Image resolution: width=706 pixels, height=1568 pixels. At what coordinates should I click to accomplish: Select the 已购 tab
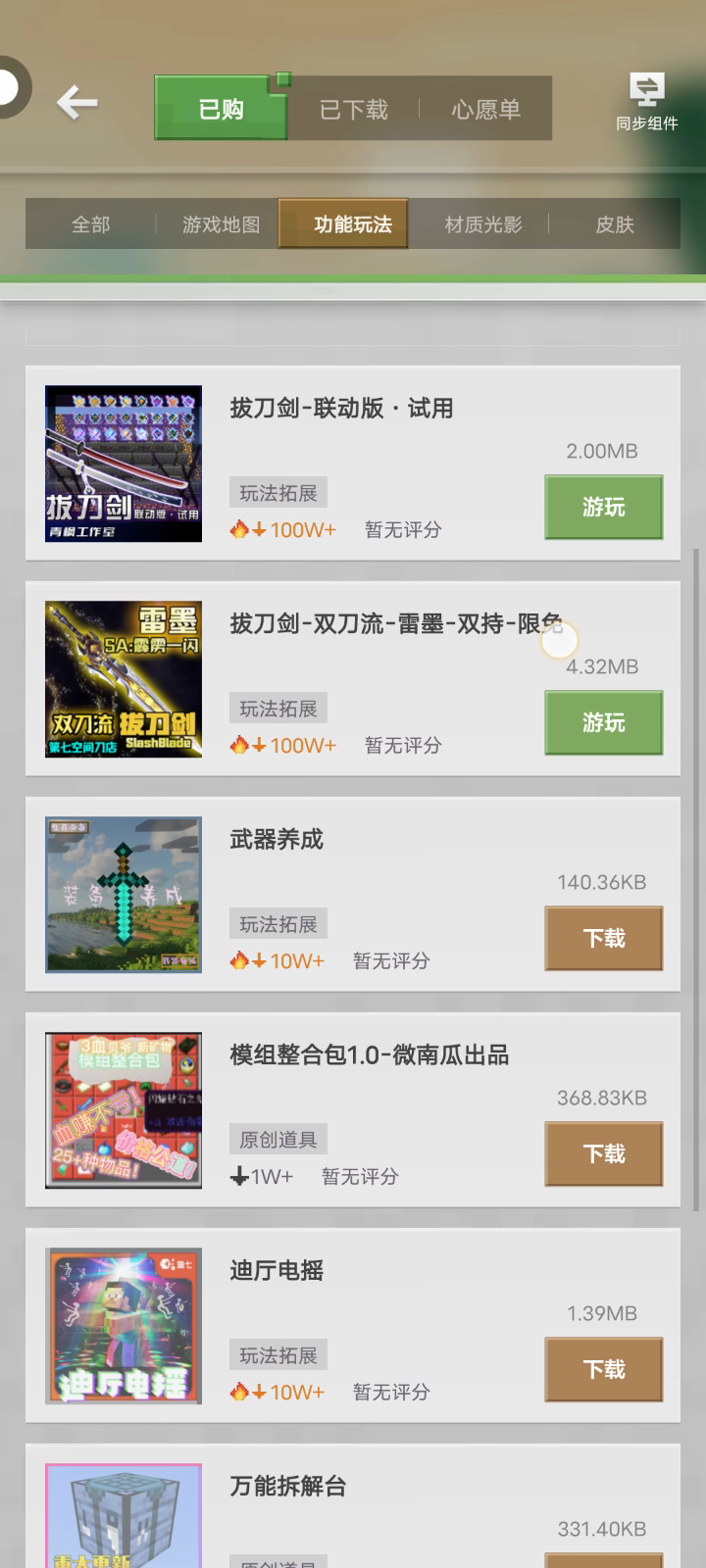pos(222,110)
